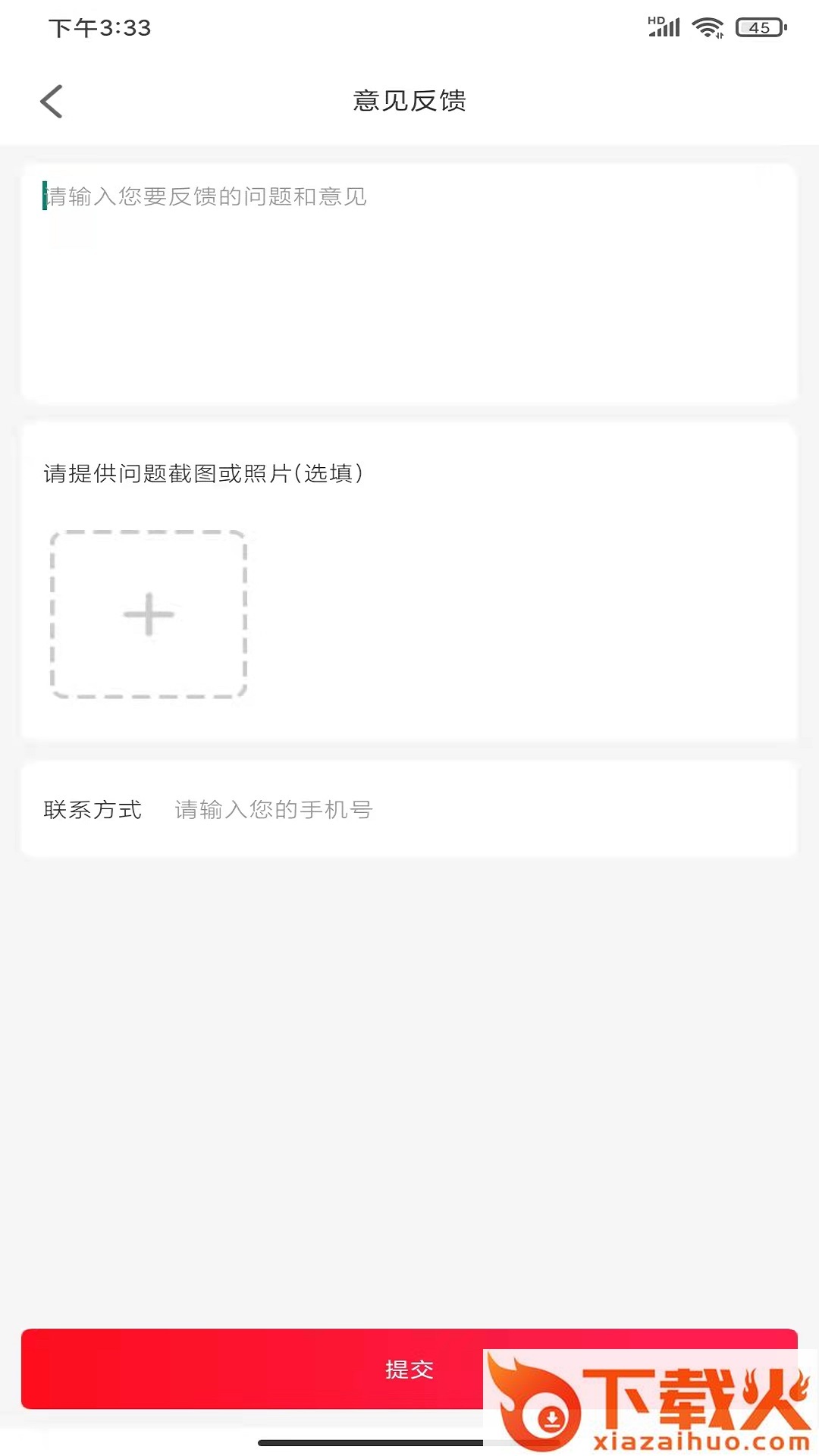Click the placeholder 请输入您的手机号

[273, 810]
